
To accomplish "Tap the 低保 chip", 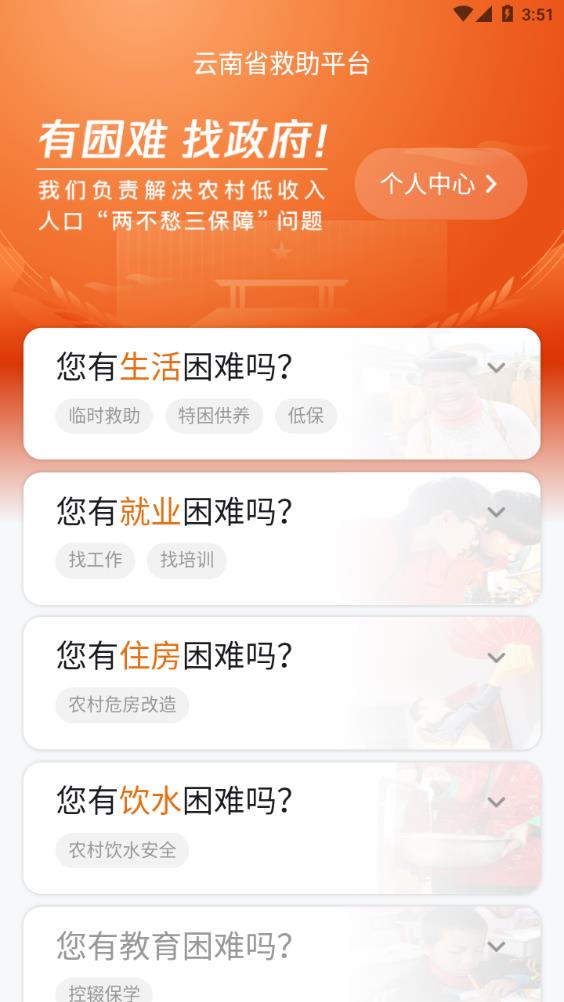I will (306, 416).
